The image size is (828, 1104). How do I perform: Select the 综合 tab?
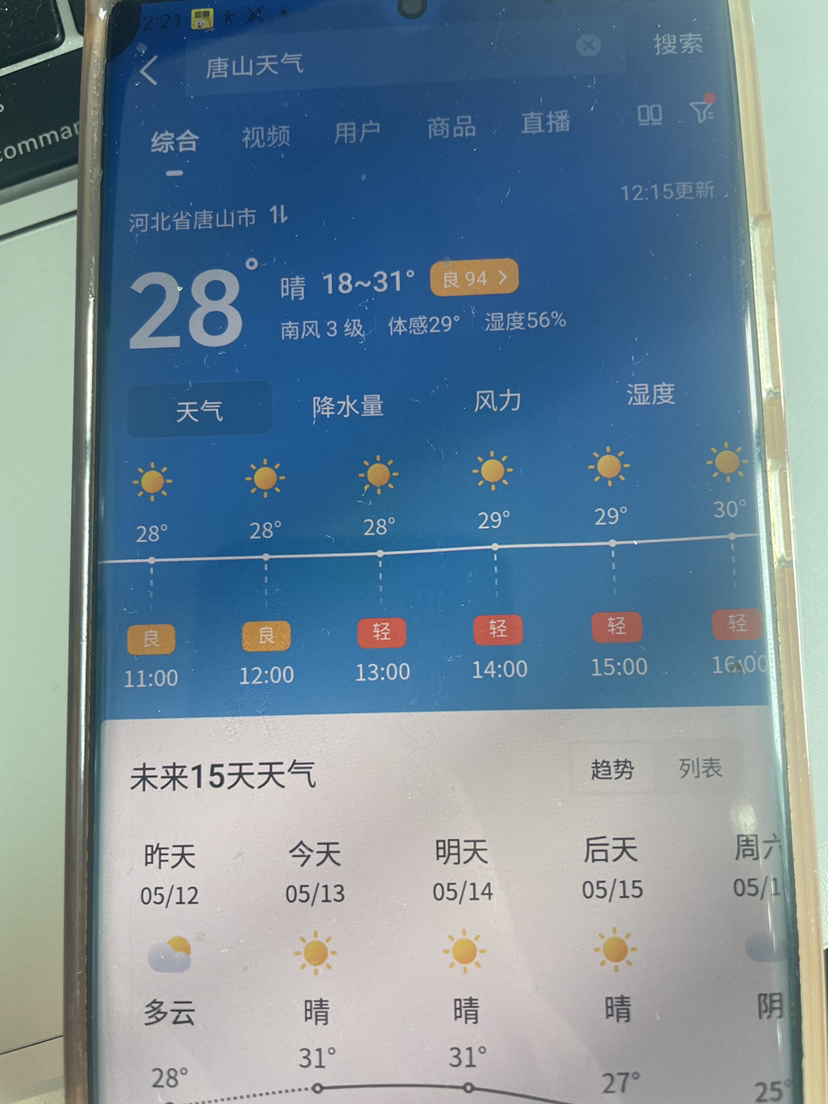click(x=175, y=141)
